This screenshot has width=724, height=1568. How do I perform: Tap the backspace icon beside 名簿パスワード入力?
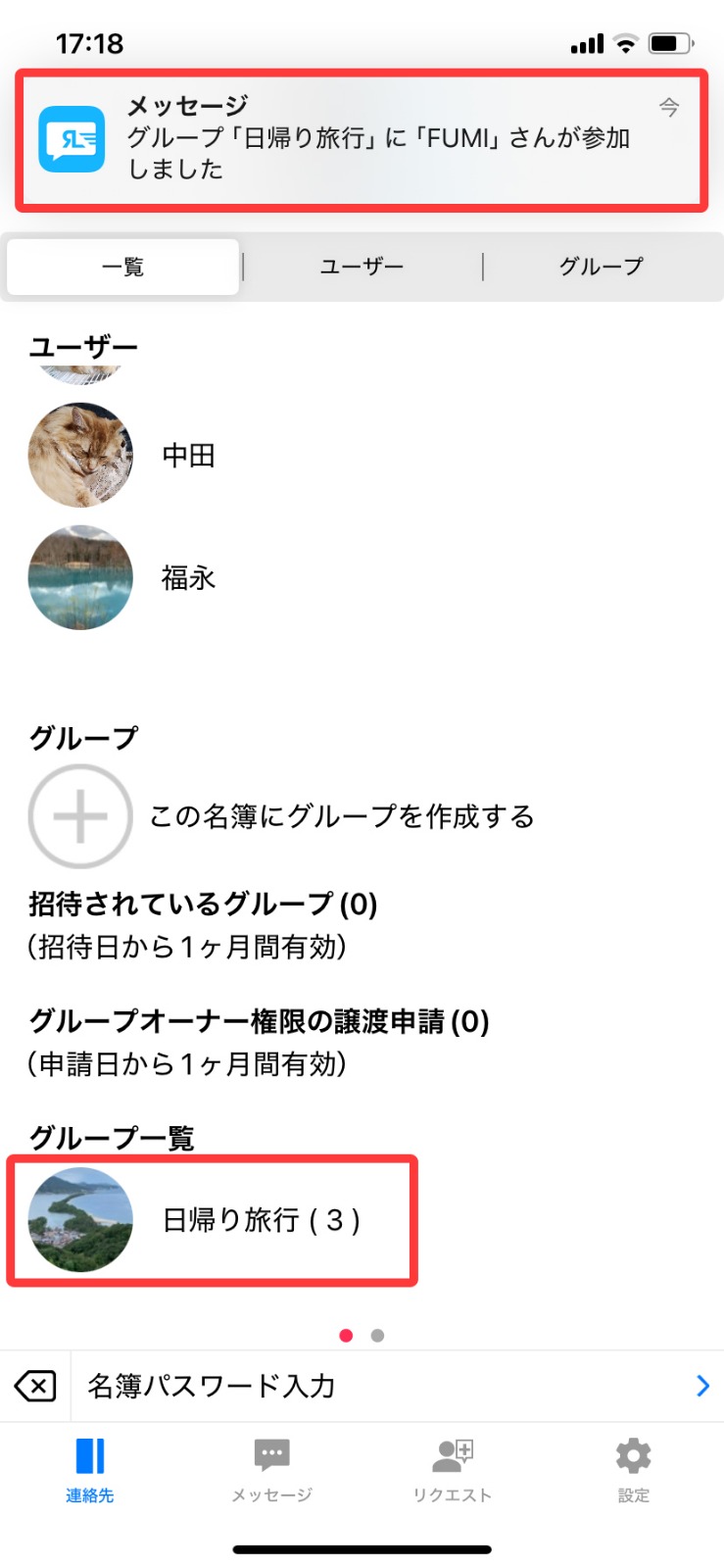coord(35,1386)
